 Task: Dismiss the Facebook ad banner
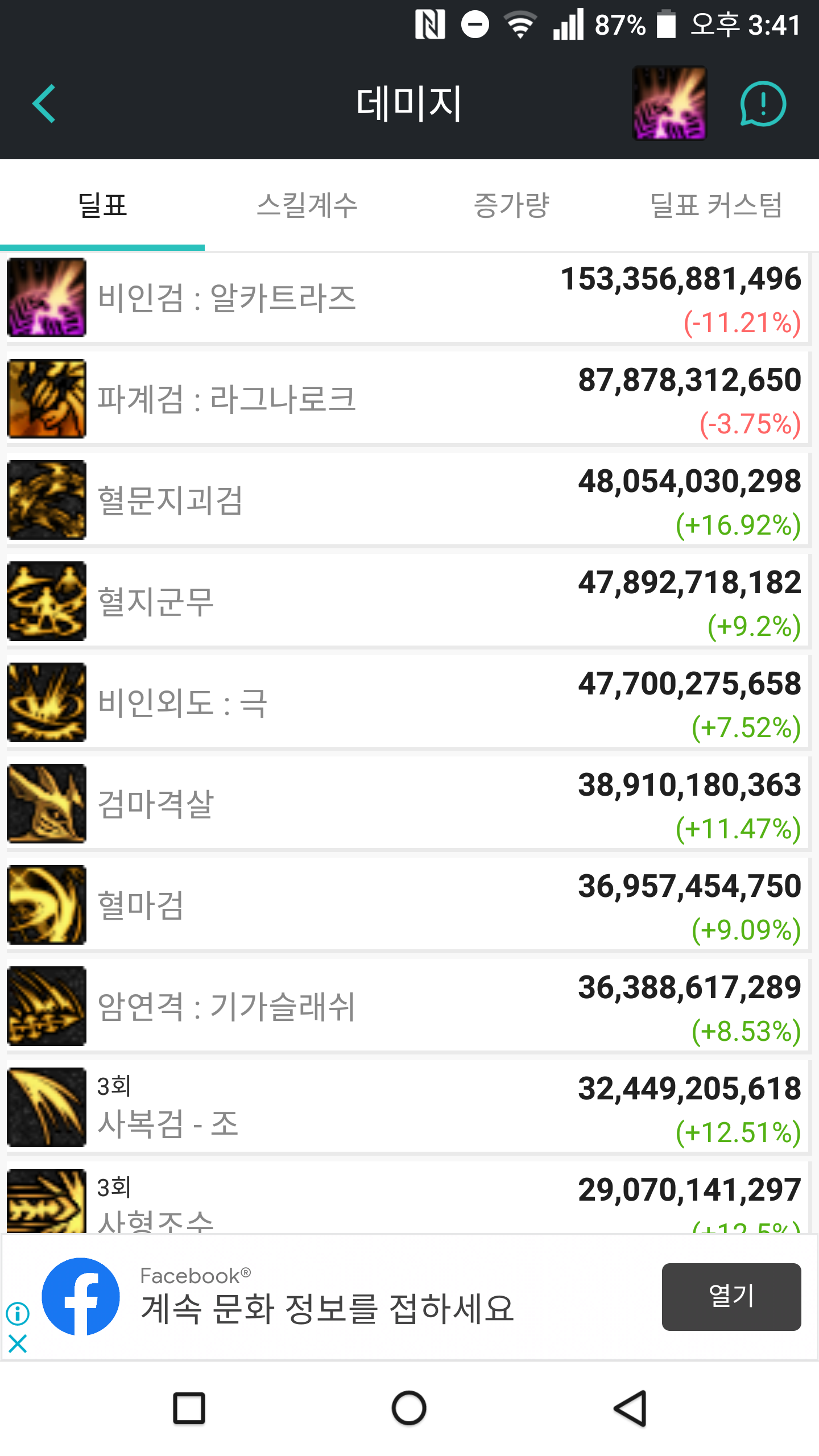click(18, 1345)
